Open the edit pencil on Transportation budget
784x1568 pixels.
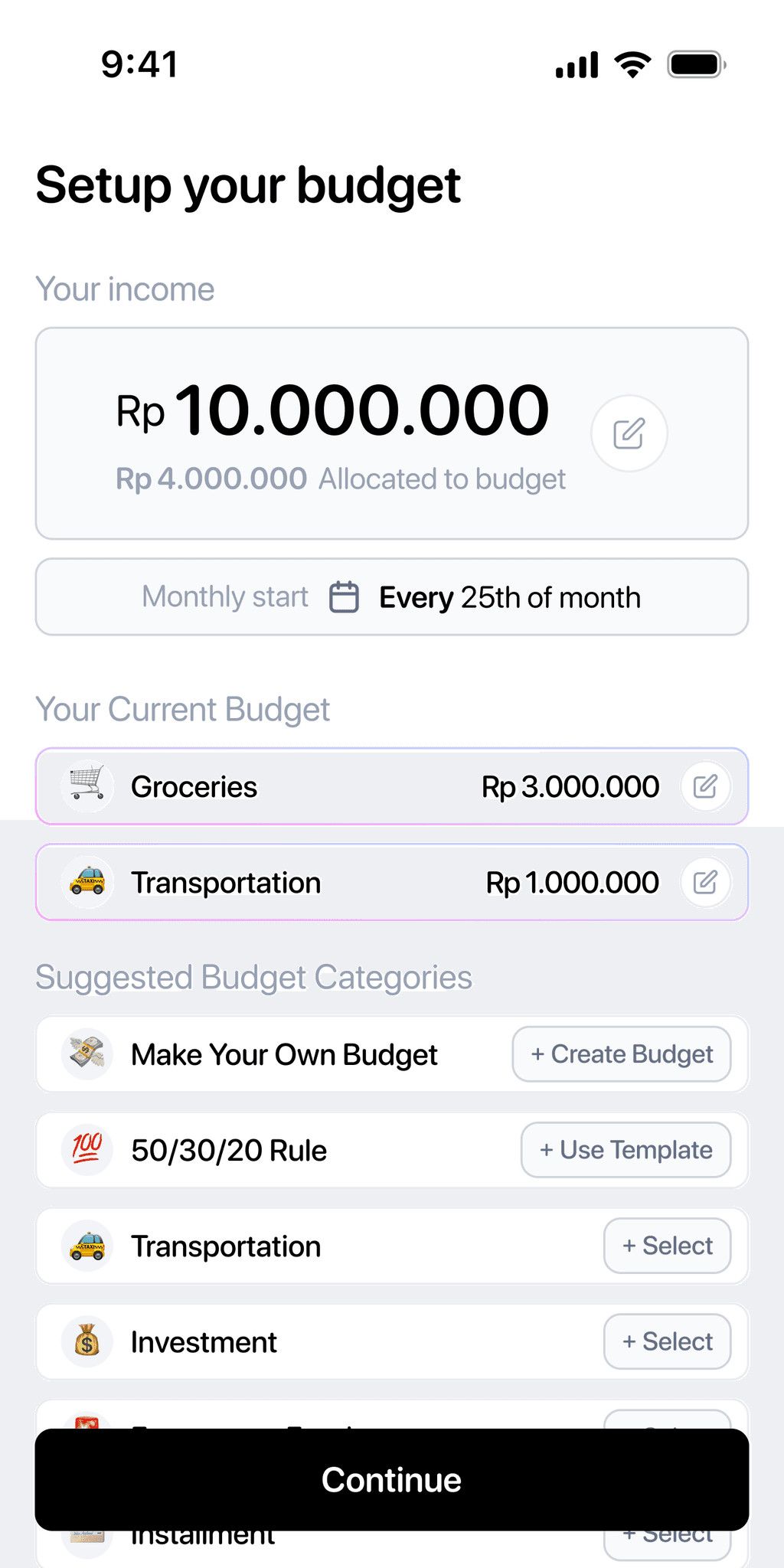point(705,882)
